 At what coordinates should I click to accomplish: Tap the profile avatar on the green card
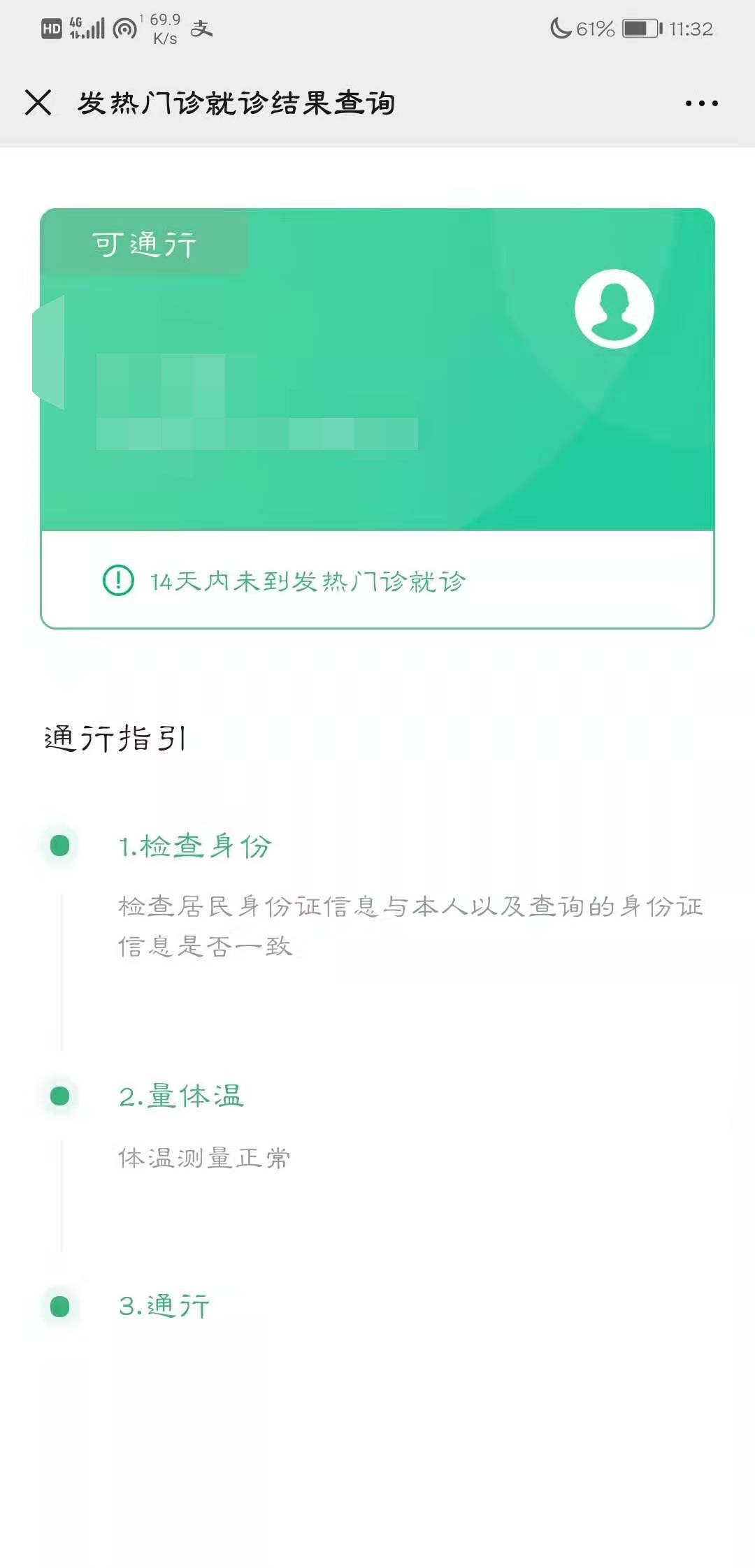click(x=614, y=309)
